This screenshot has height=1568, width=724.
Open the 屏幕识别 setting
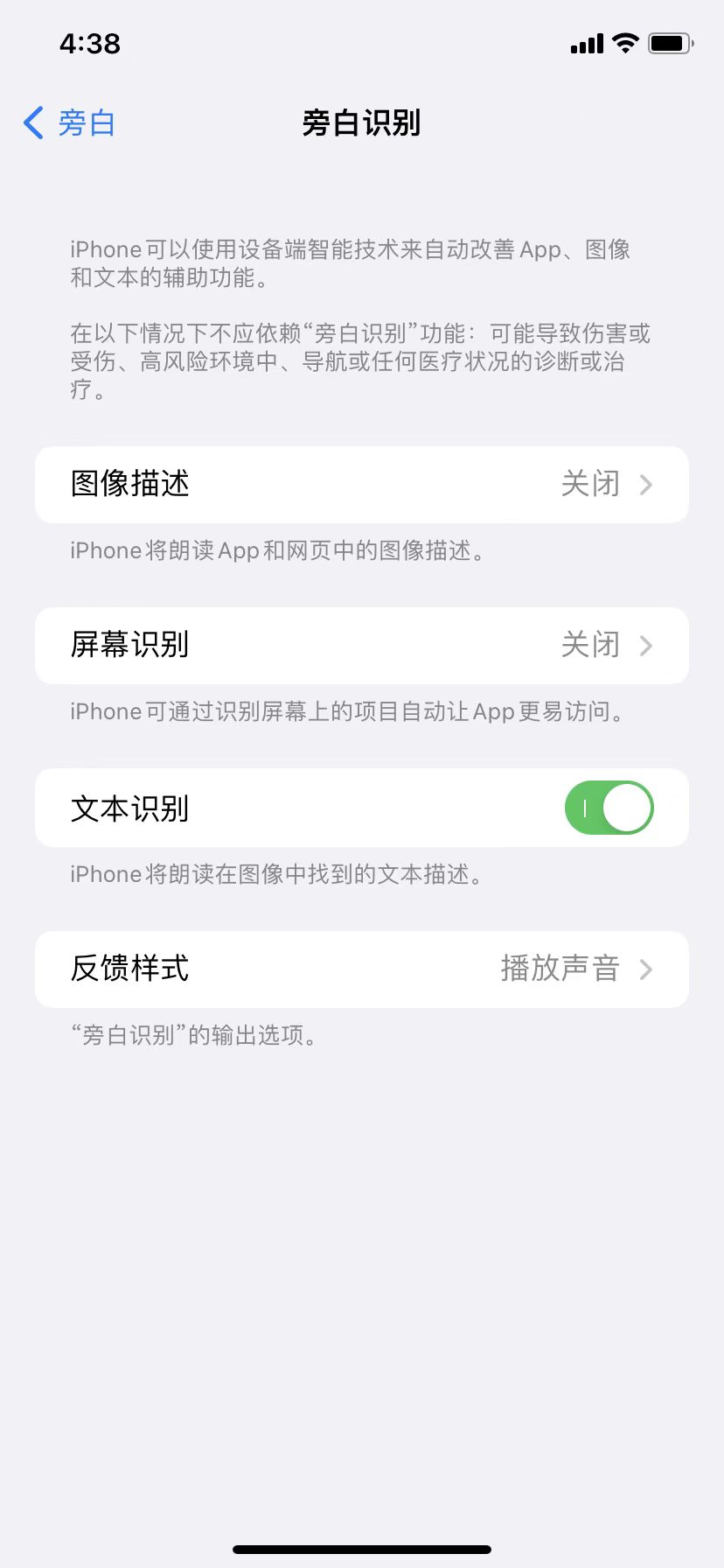click(x=361, y=646)
